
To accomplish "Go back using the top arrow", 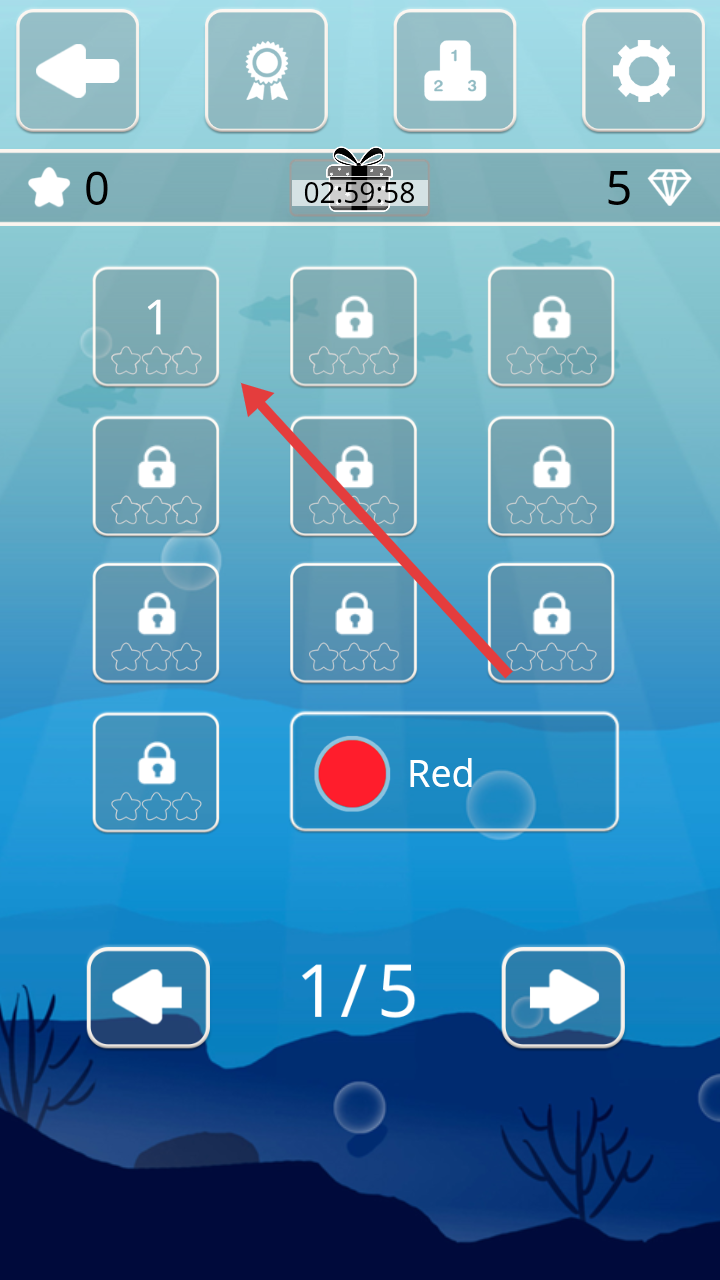I will coord(78,71).
